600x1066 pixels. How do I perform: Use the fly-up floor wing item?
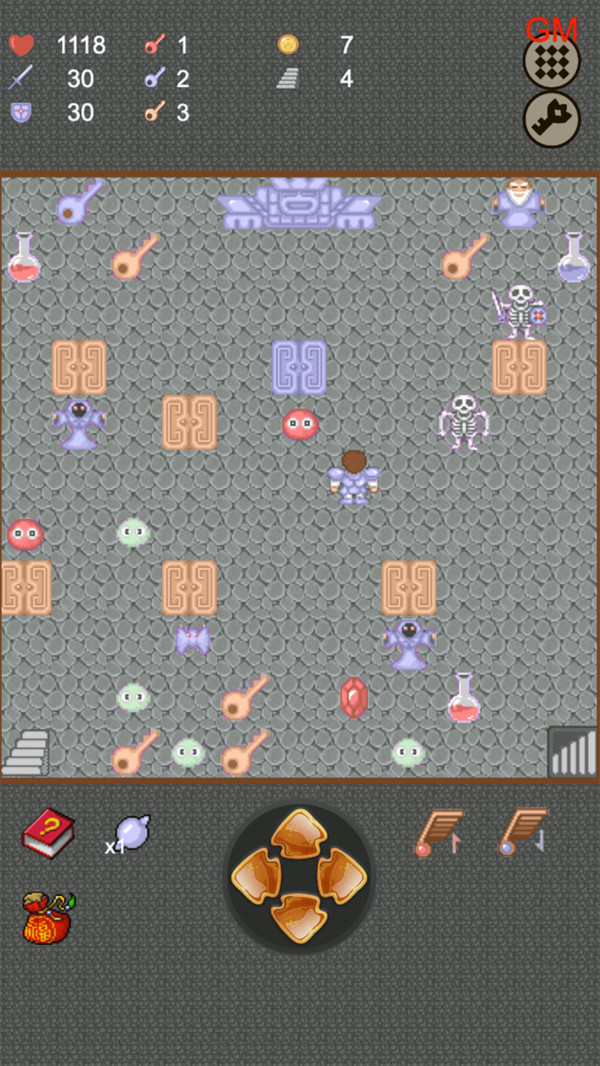[x=440, y=833]
